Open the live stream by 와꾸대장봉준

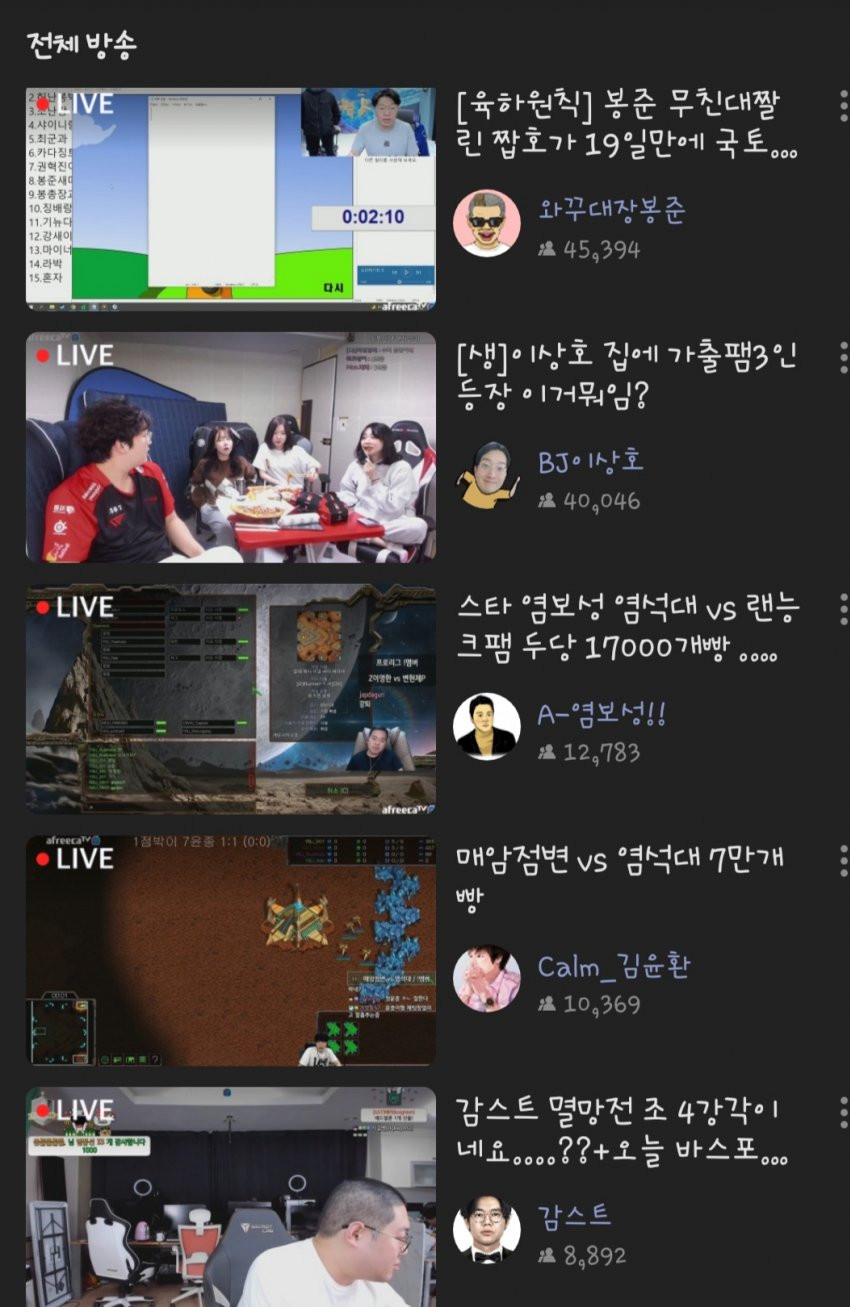(230, 197)
